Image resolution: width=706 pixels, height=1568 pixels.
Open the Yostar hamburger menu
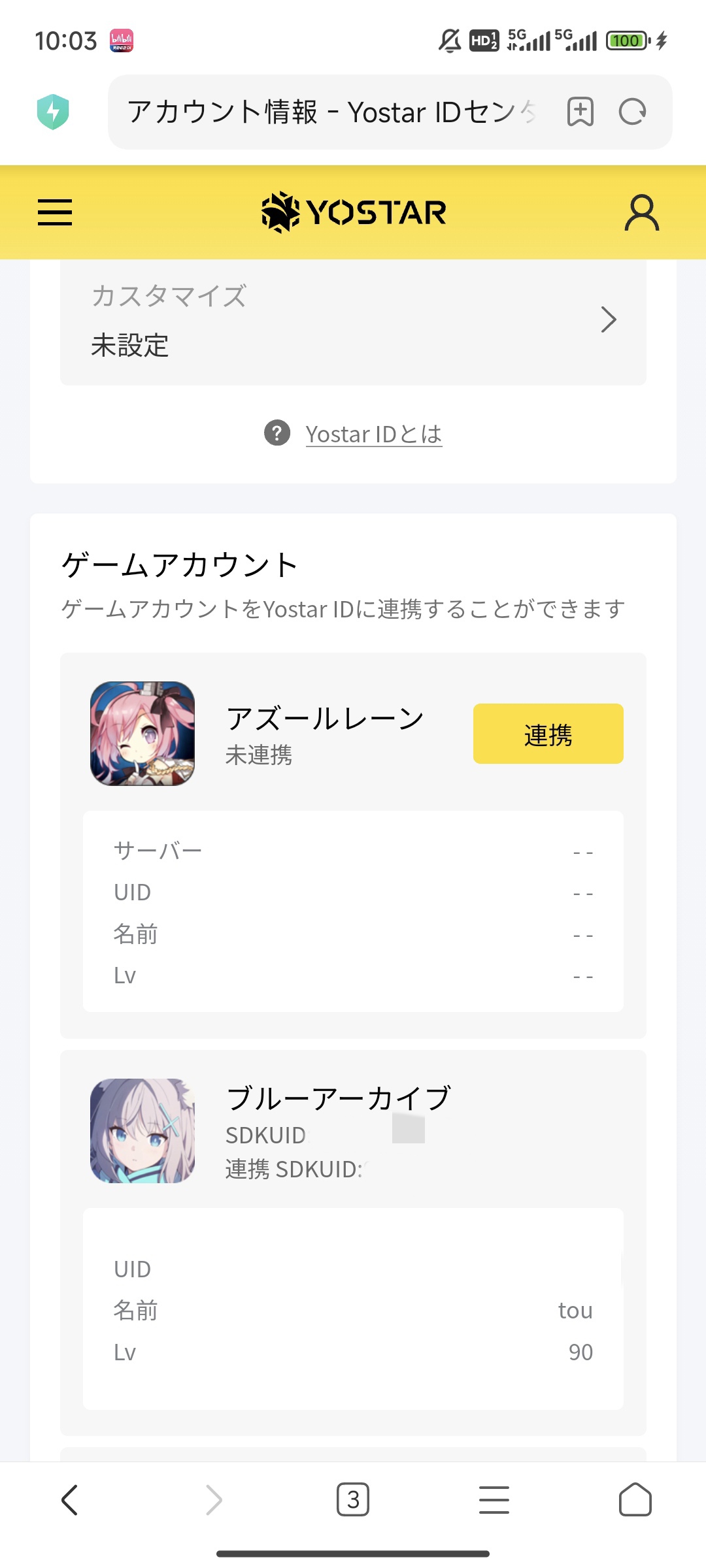click(x=55, y=212)
